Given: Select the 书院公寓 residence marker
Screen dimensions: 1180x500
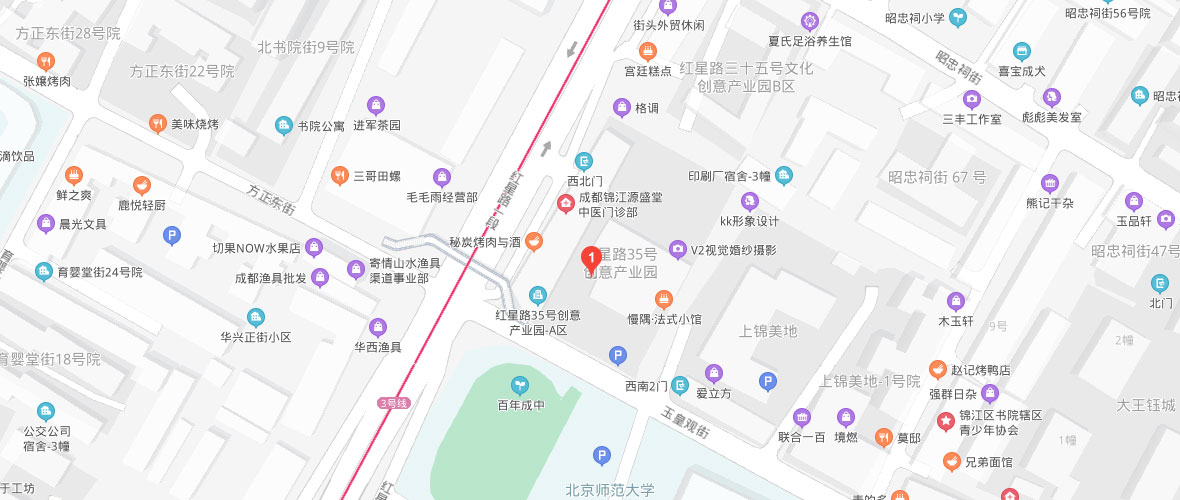Looking at the screenshot, I should click(284, 126).
